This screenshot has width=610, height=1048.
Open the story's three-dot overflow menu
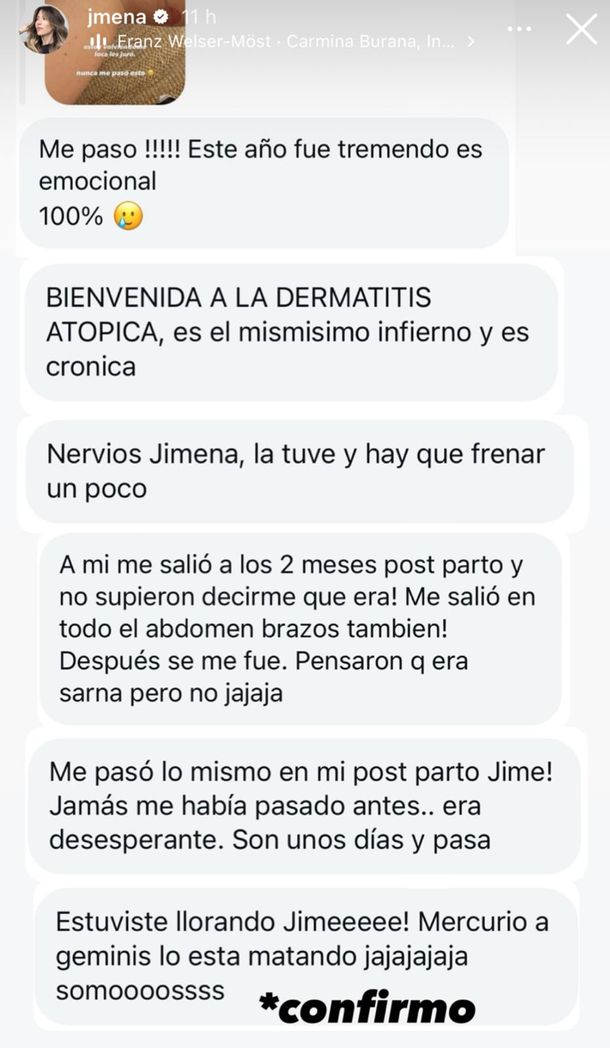pos(519,29)
